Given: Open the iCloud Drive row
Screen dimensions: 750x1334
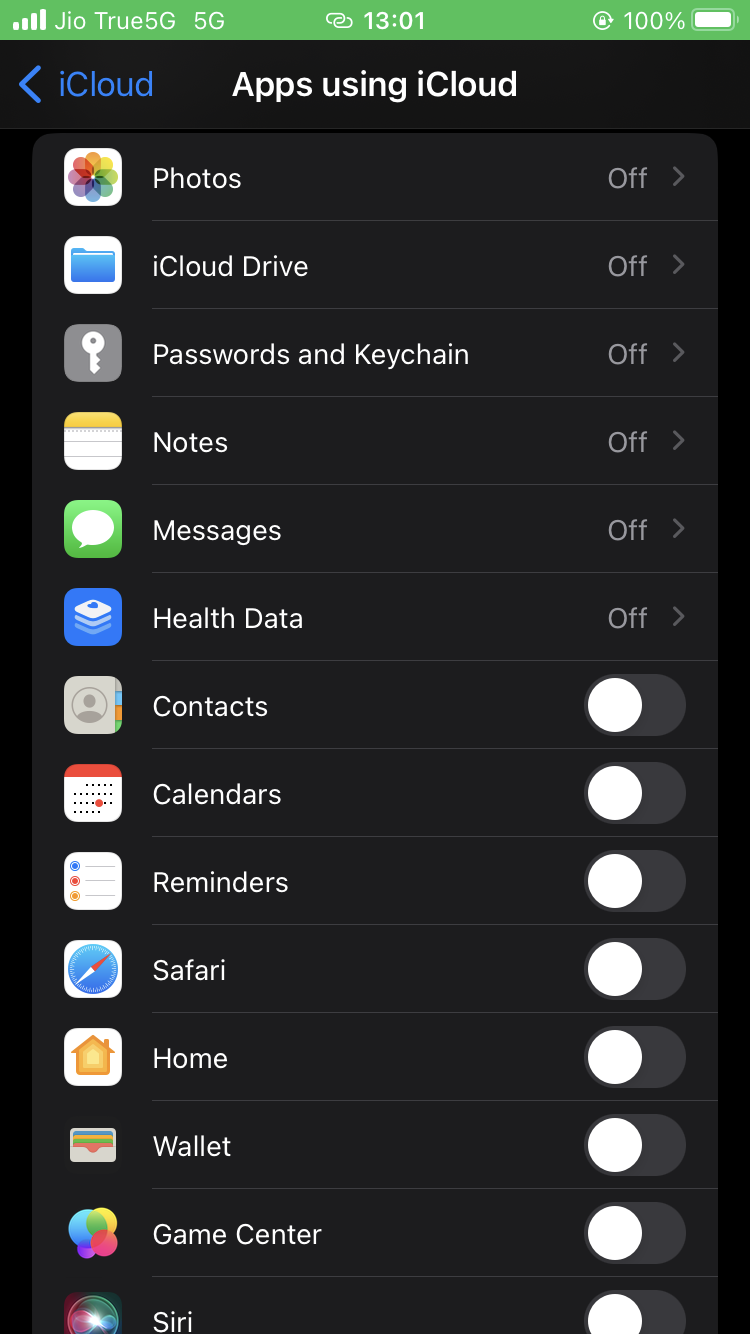Looking at the screenshot, I should (375, 266).
